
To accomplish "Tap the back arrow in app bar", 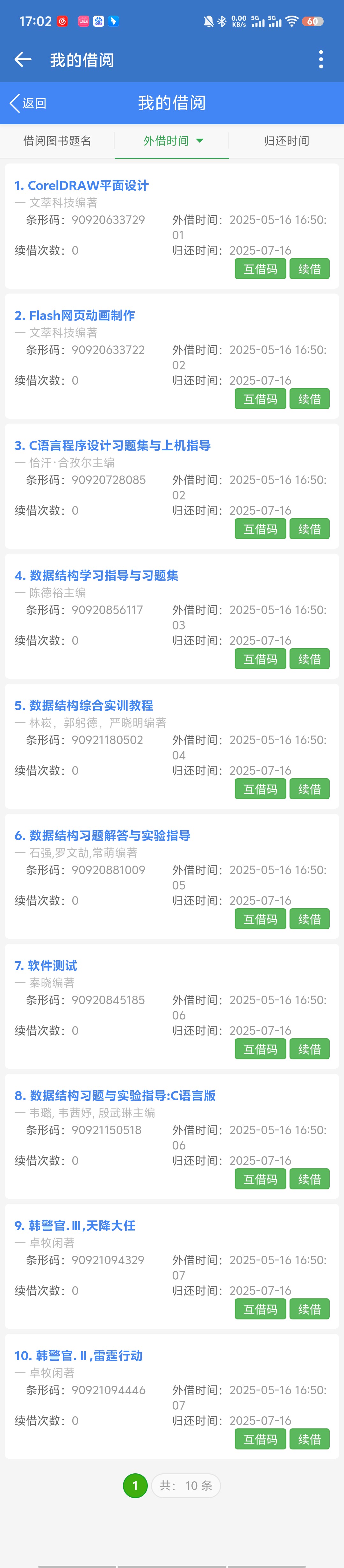I will (x=23, y=59).
